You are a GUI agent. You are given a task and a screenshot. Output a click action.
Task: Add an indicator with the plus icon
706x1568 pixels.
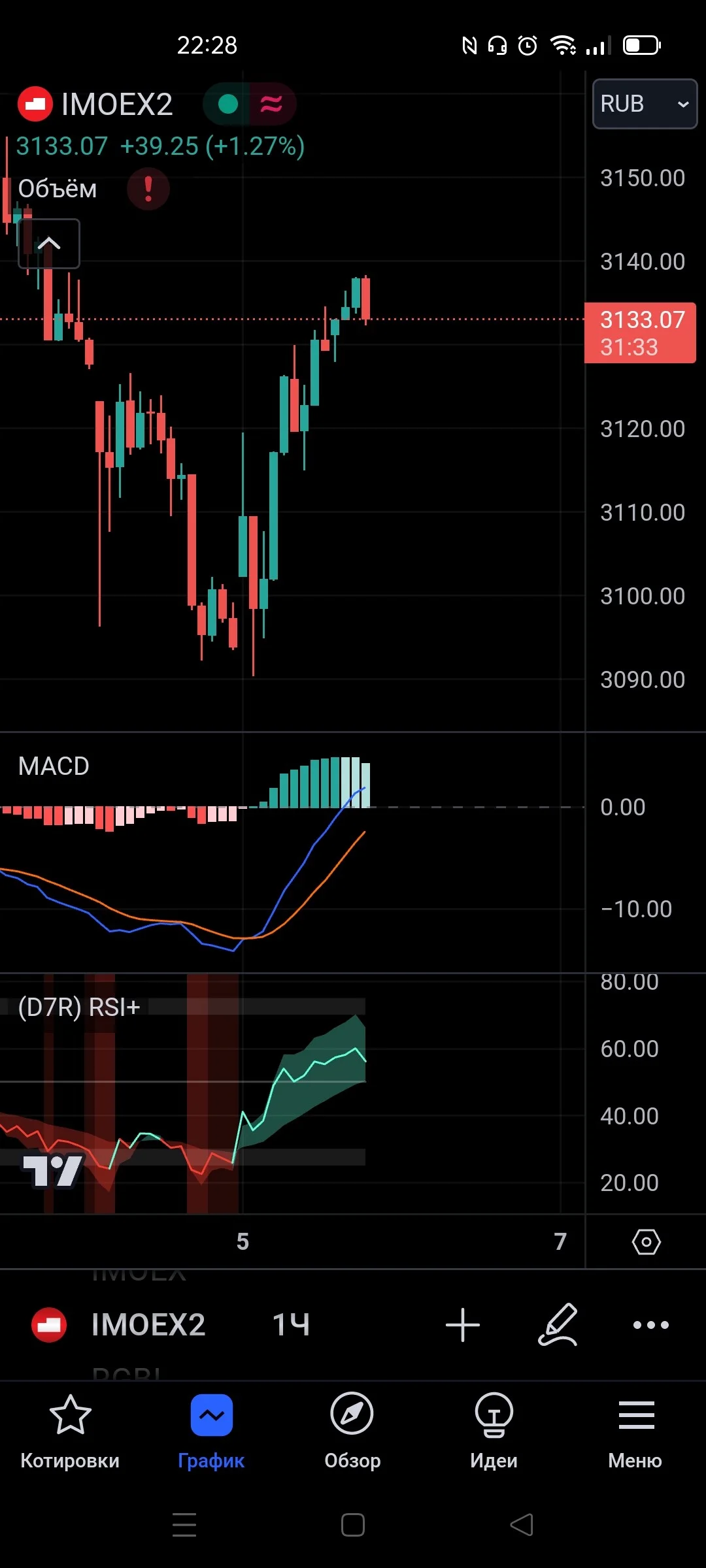coord(463,1324)
